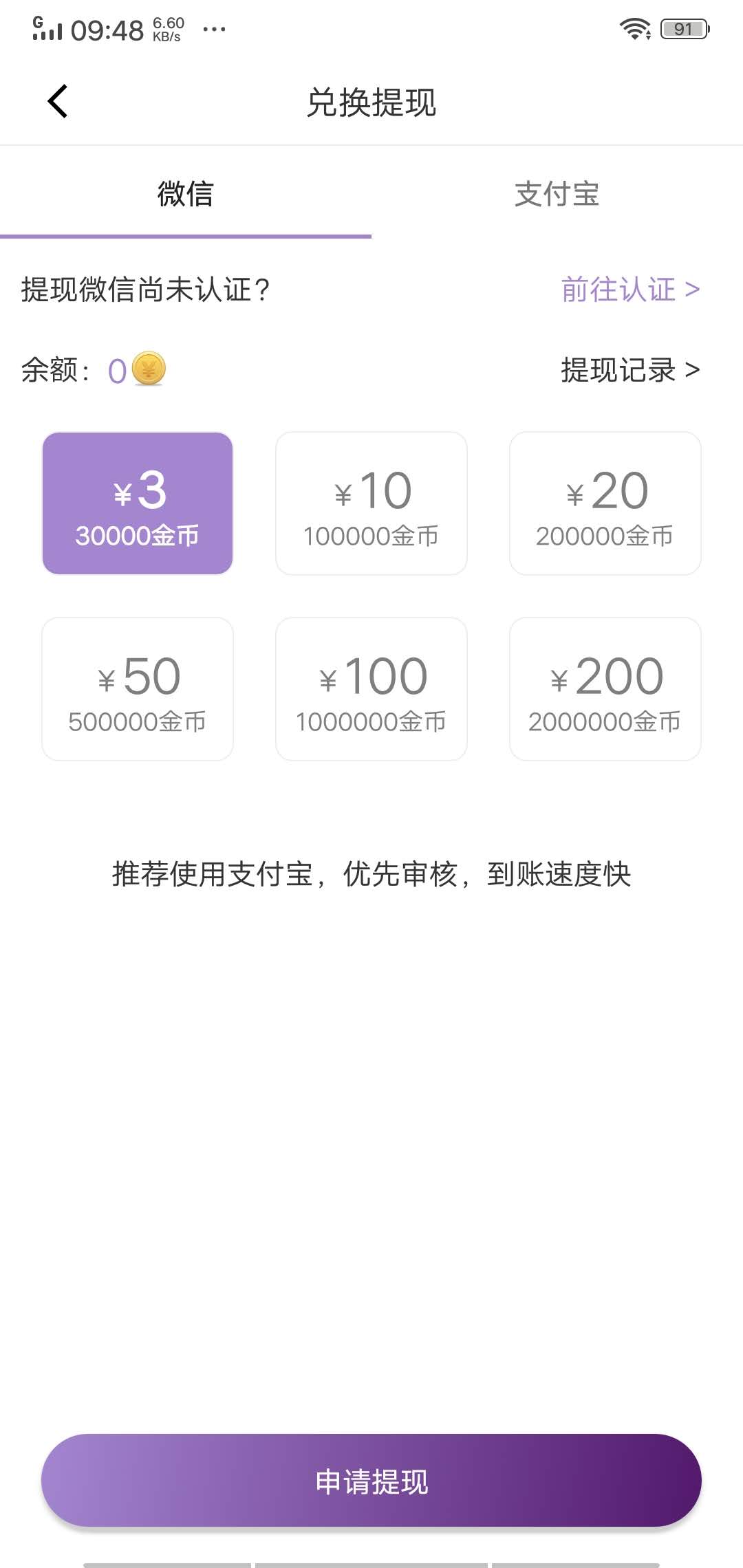This screenshot has height=1568, width=743.
Task: Expand 前往认证 with its arrow
Action: [691, 290]
